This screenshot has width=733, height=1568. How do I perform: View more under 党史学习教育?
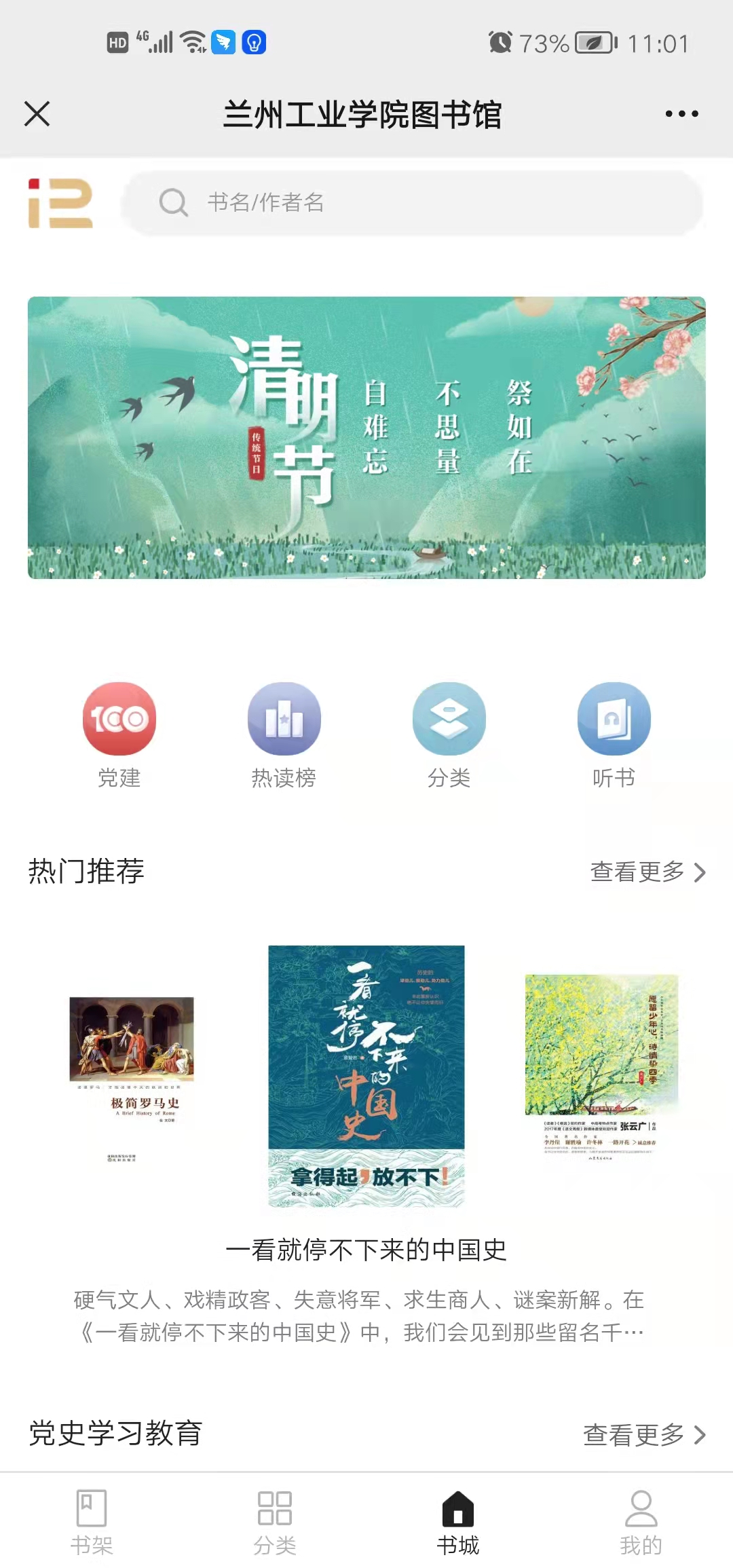coord(643,1434)
